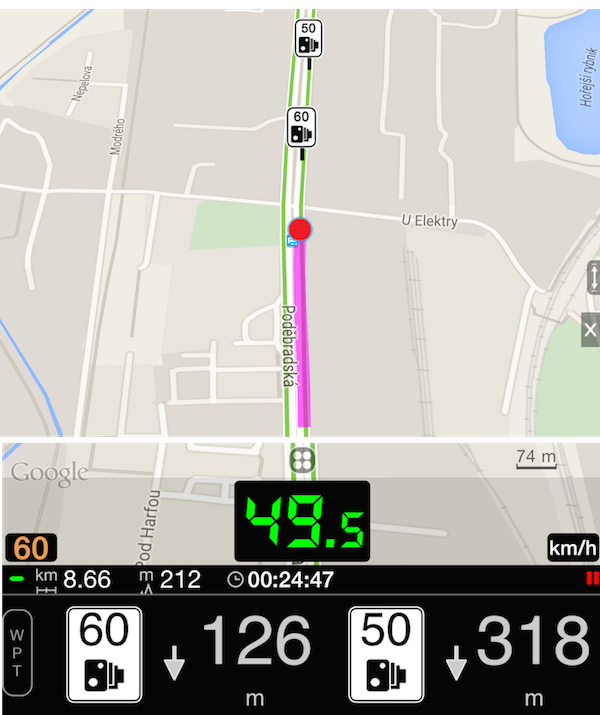The image size is (600, 715).
Task: Tap the red current position marker
Action: [300, 228]
